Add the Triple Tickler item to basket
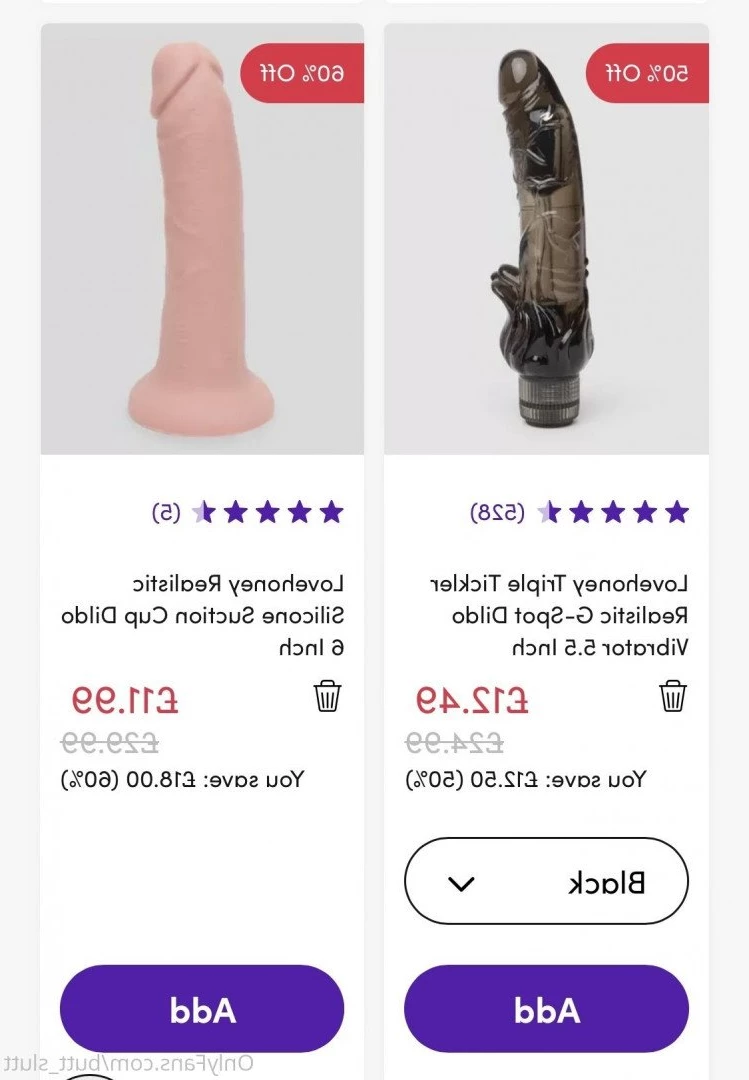Viewport: 749px width, 1080px height. 546,1010
